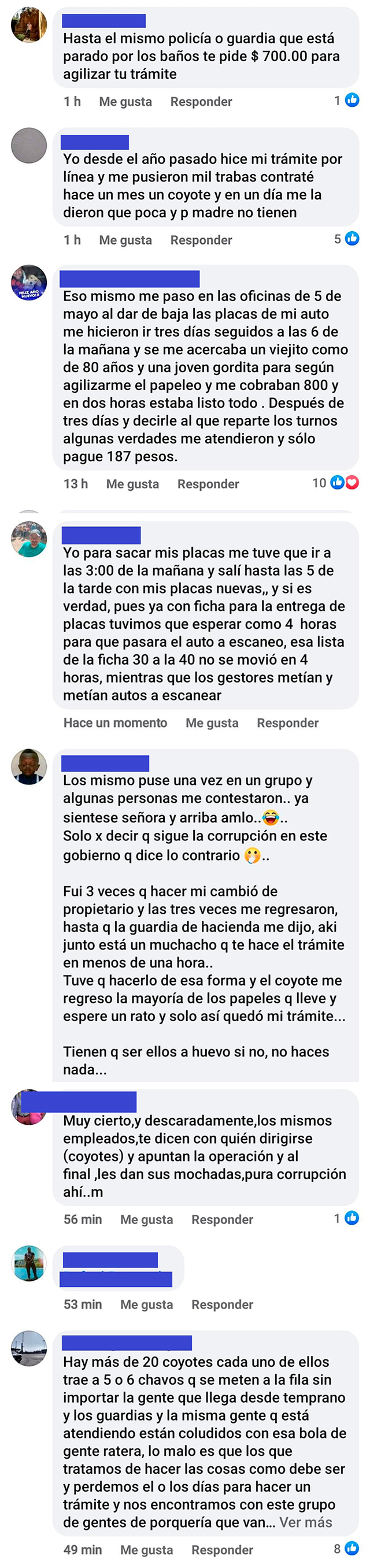Screen dimensions: 370x1568
Task: Like the 56 min comment about 'mochadas'
Action: click(146, 1219)
